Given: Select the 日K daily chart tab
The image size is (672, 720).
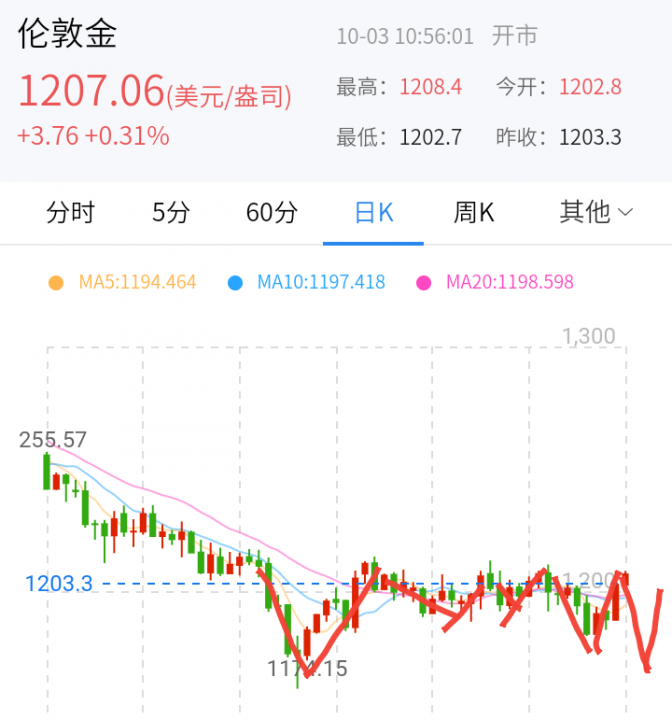Looking at the screenshot, I should 373,212.
